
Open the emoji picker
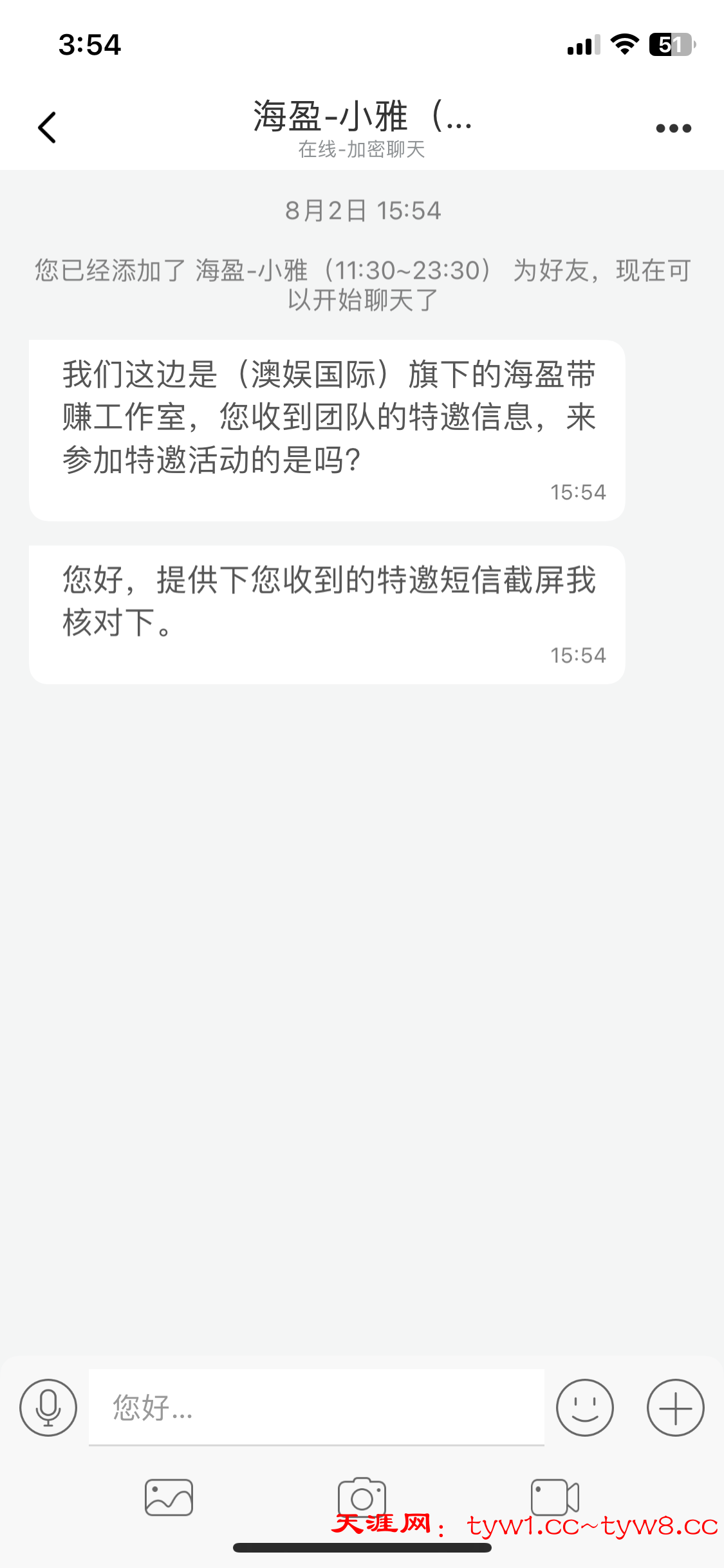585,1407
